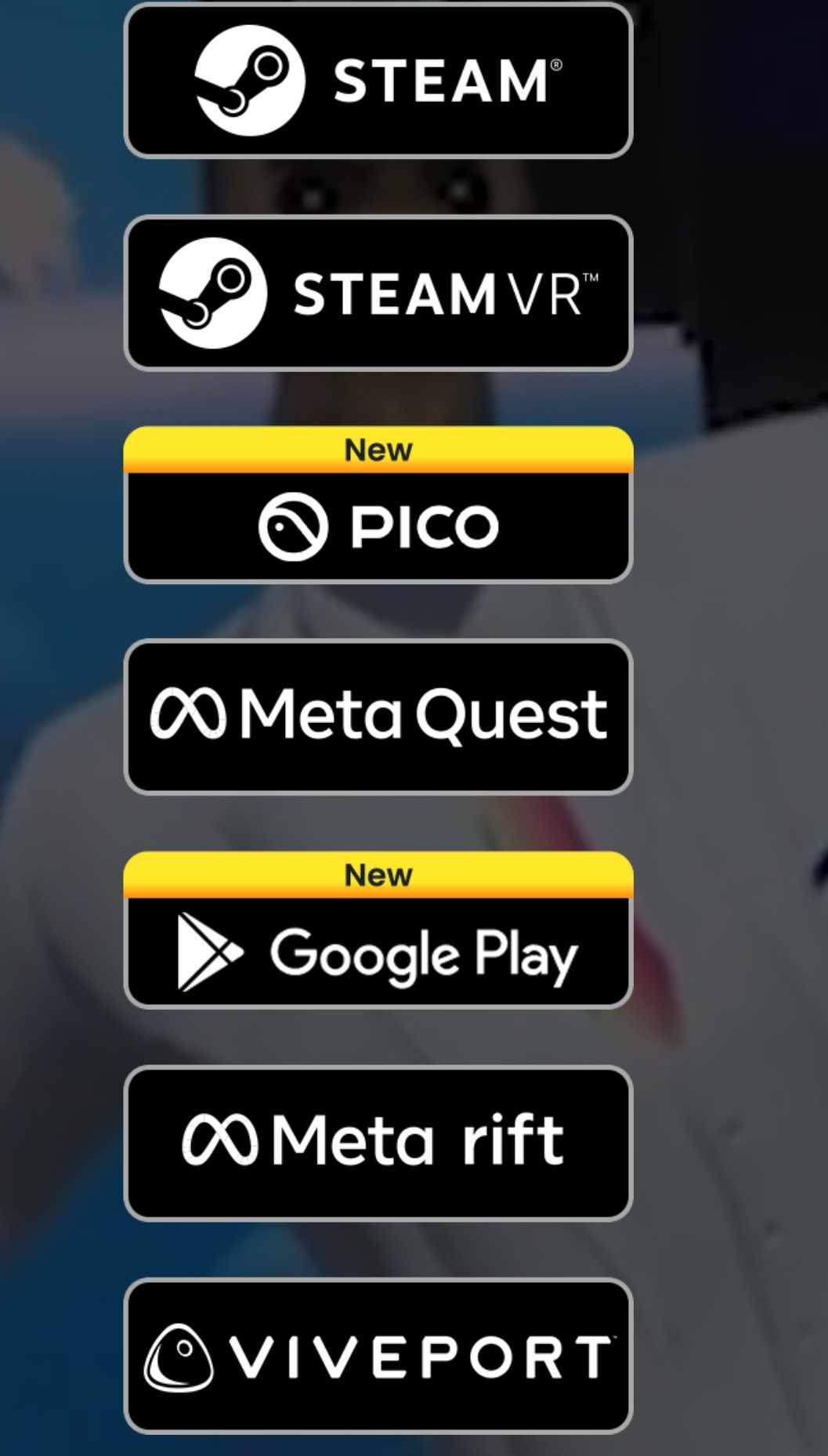Open the VIVEPORT store button
This screenshot has width=828, height=1456.
378,1356
